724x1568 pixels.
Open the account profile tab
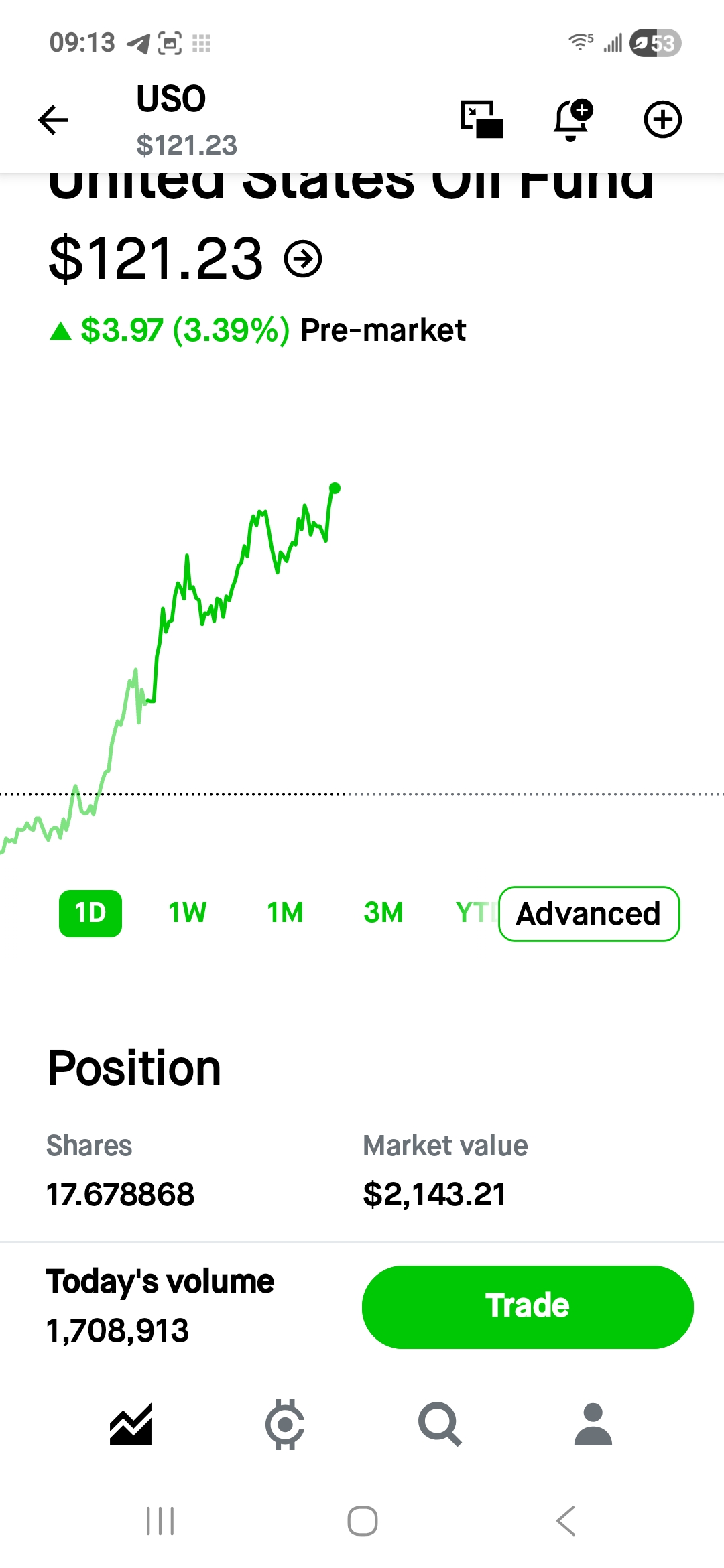593,1424
